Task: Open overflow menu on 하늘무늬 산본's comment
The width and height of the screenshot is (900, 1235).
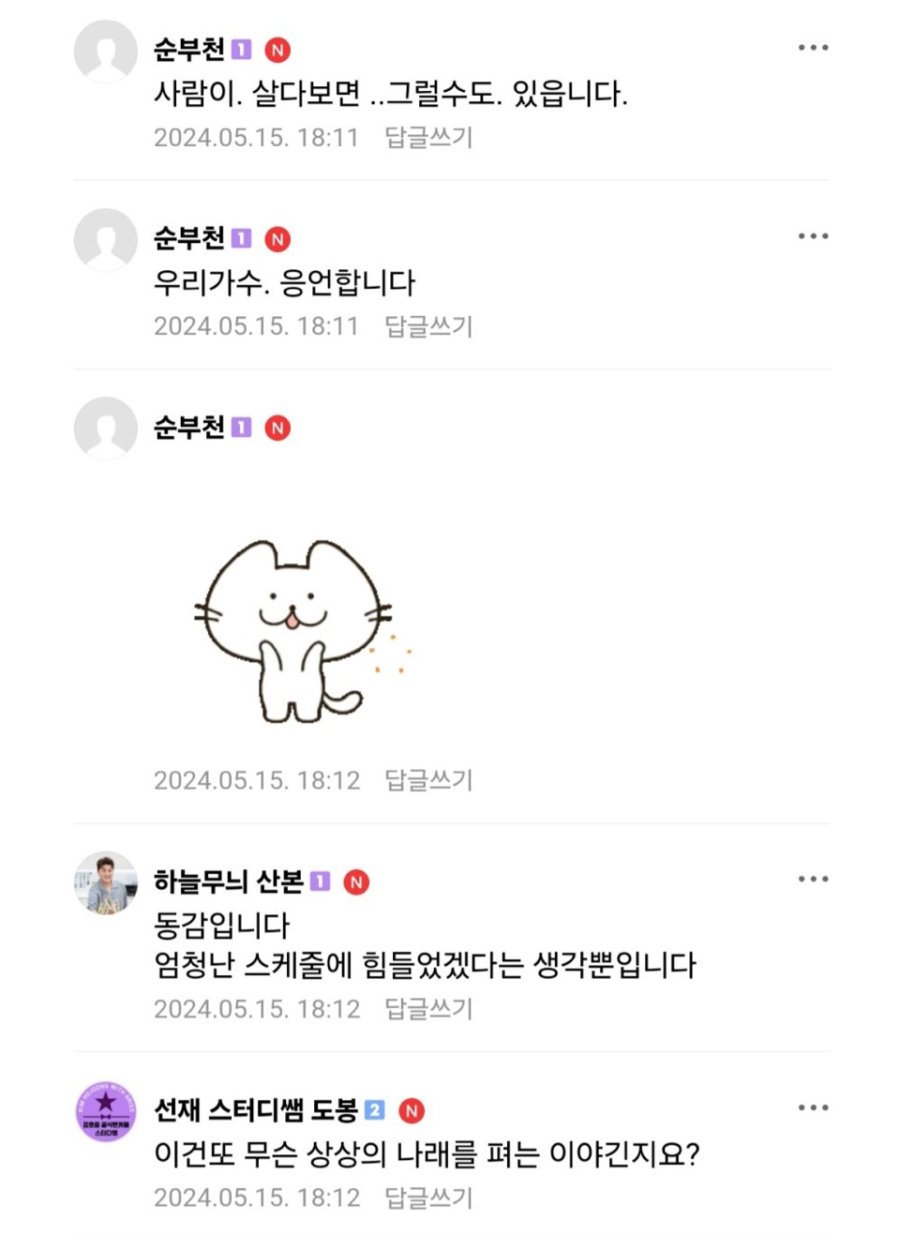Action: [812, 880]
